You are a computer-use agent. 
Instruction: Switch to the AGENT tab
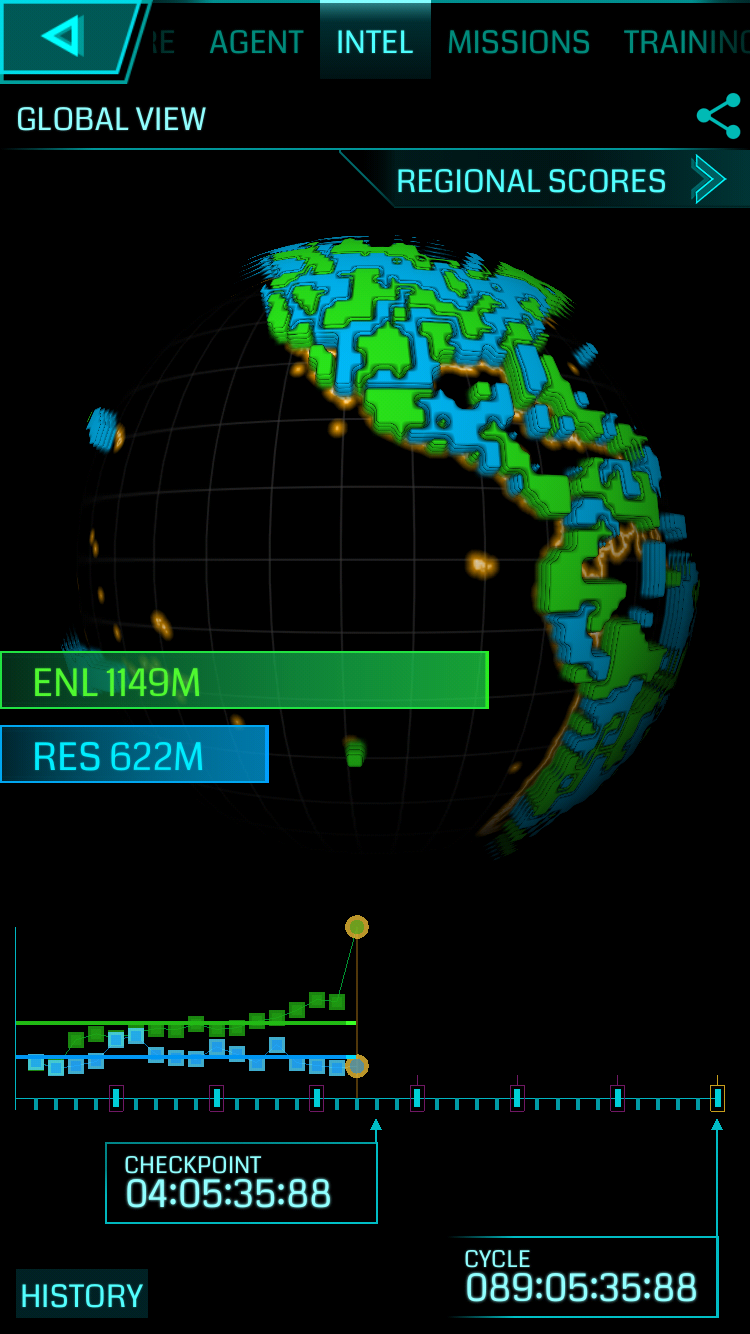(256, 42)
